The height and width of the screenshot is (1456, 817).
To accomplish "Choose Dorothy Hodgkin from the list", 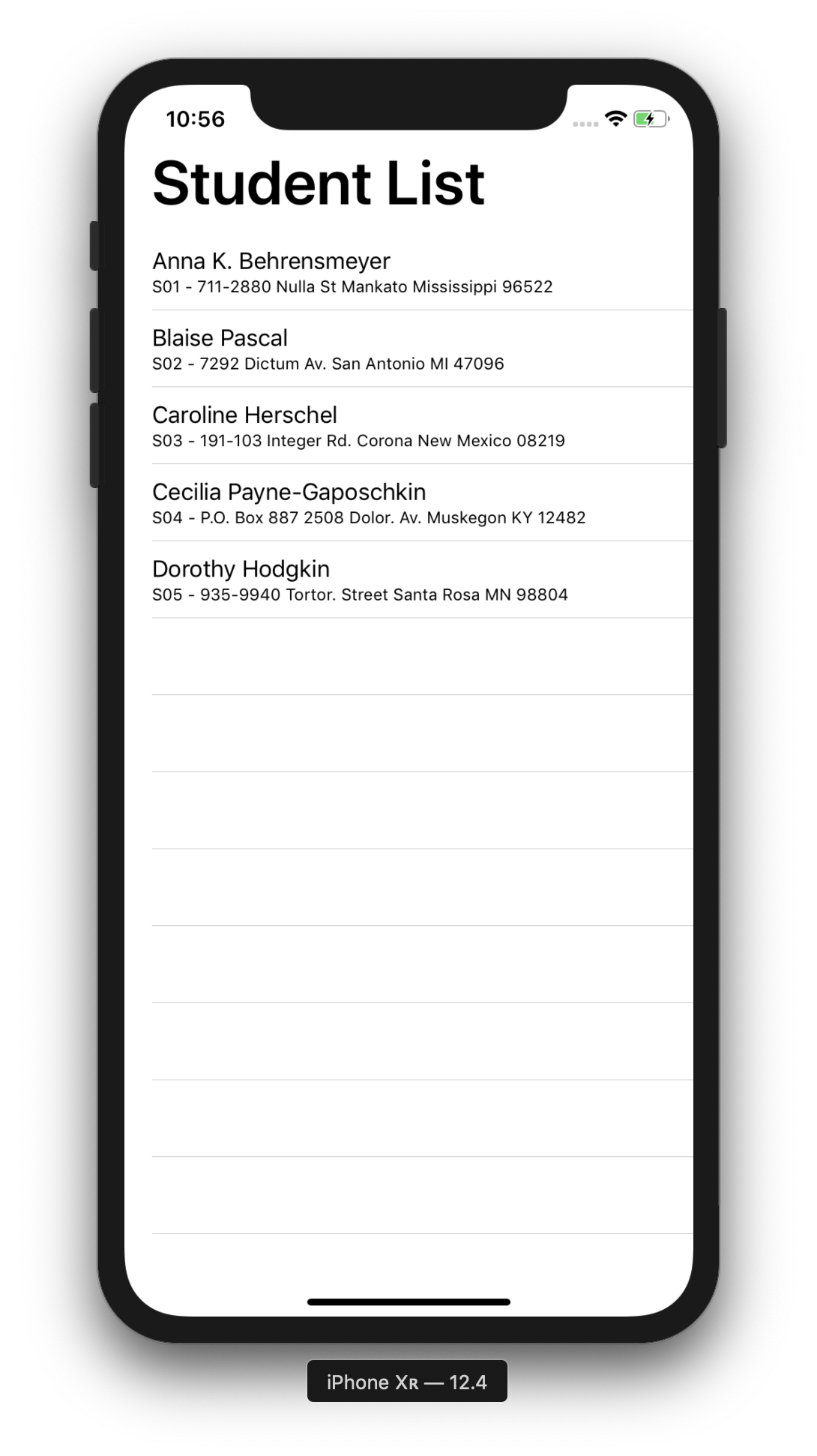I will [408, 580].
